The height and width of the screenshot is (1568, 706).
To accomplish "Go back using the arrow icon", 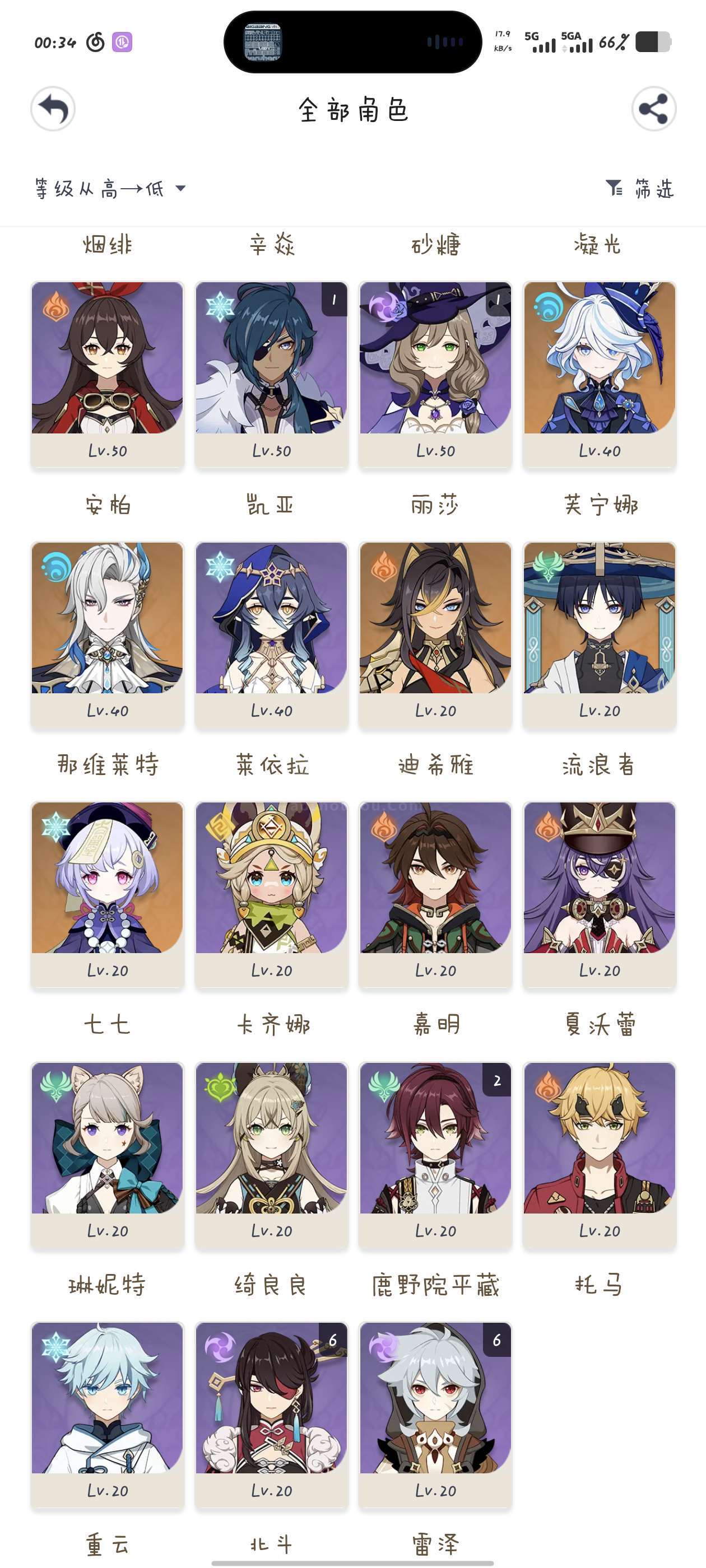I will click(x=53, y=109).
